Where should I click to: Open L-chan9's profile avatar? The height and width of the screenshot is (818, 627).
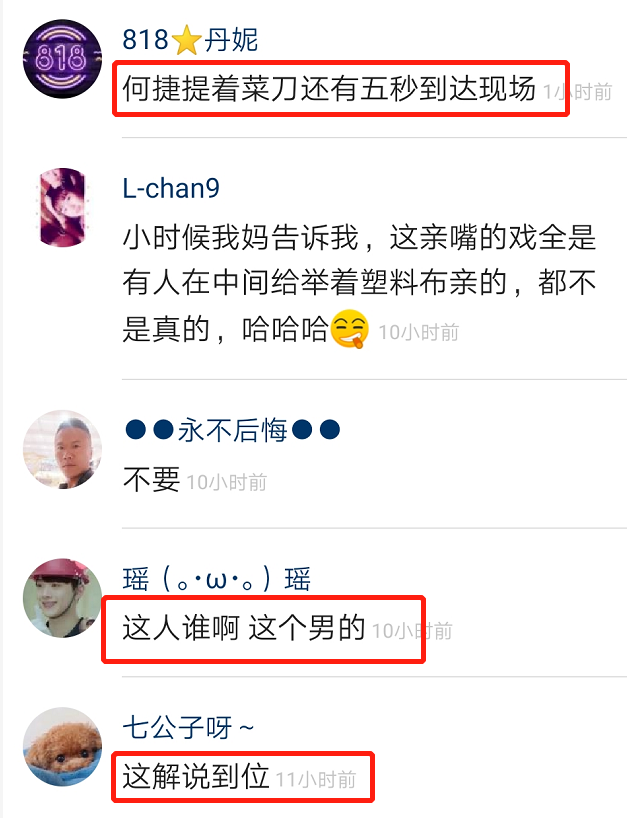tap(62, 207)
